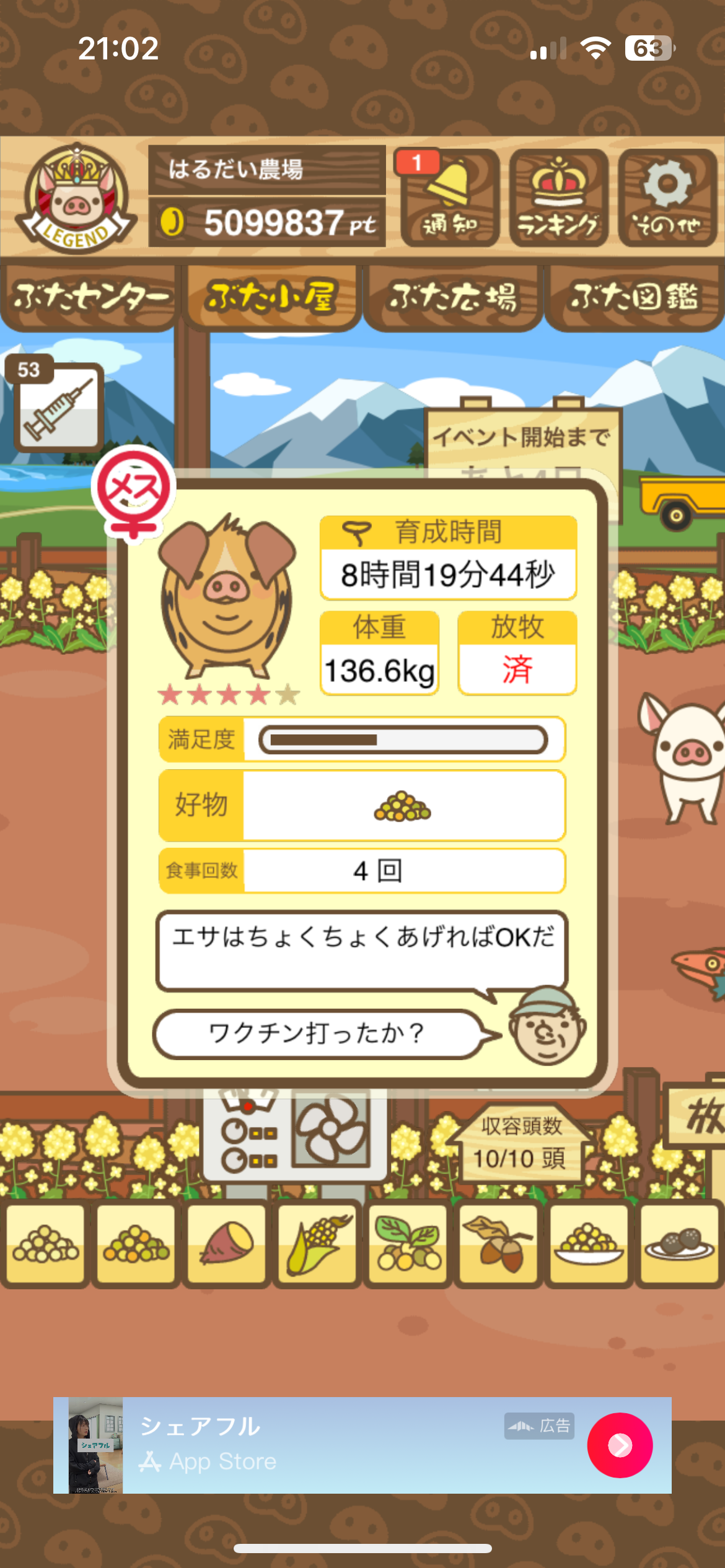The height and width of the screenshot is (1568, 725).
Task: Select the yellow feed in a bowl
Action: click(589, 1243)
